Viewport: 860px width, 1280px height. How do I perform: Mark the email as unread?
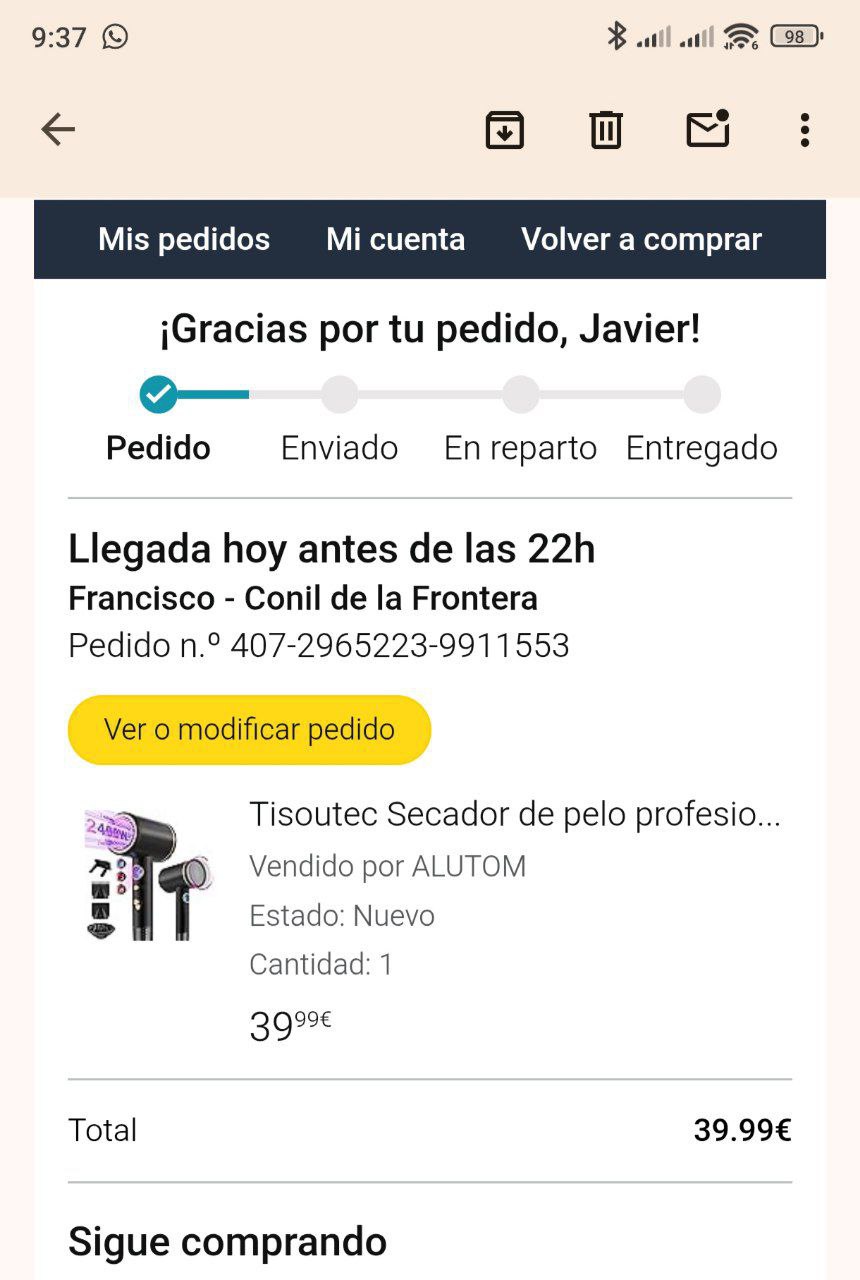707,130
